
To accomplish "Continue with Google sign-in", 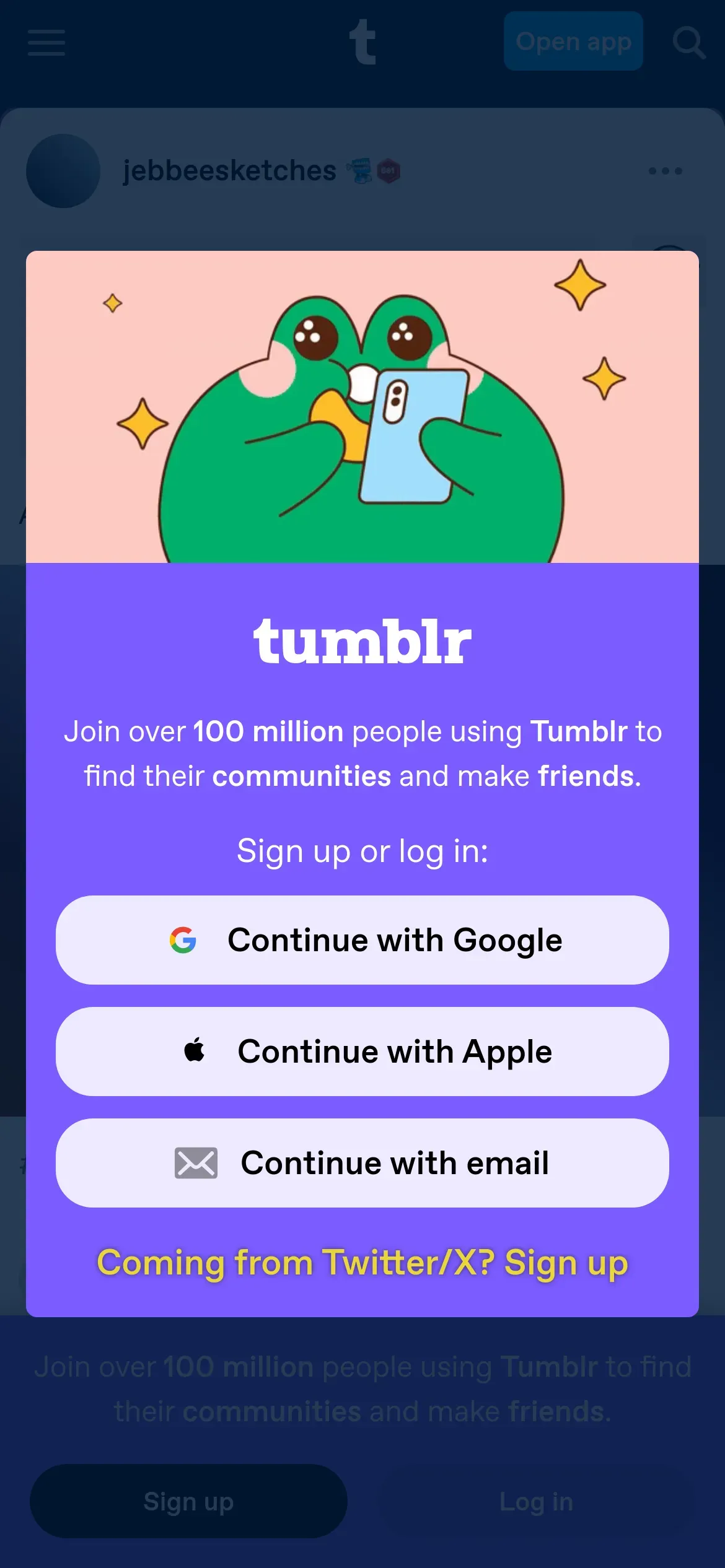I will (x=362, y=939).
